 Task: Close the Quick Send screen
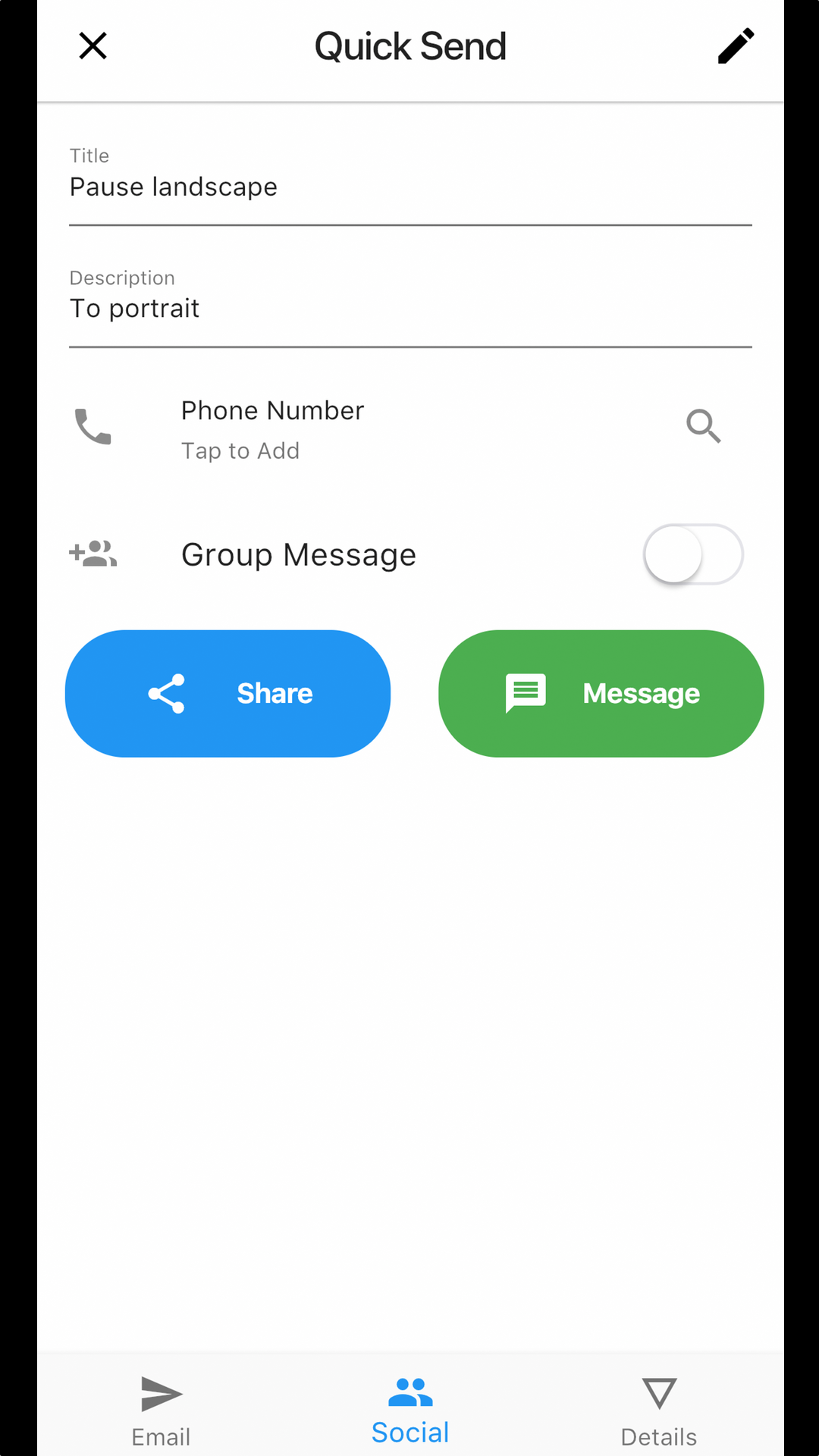pyautogui.click(x=93, y=45)
